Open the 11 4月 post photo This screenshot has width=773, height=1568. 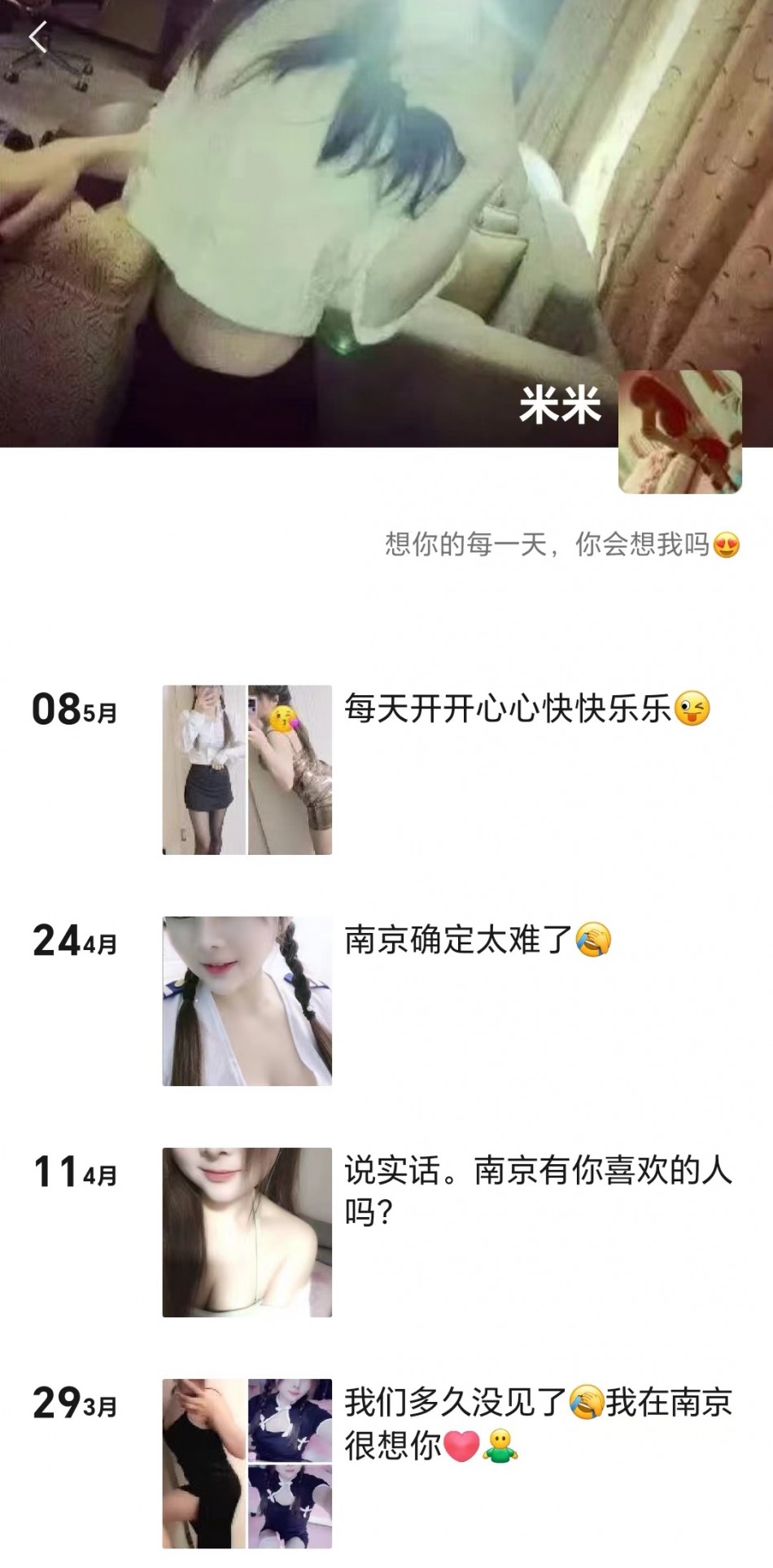tap(247, 1232)
